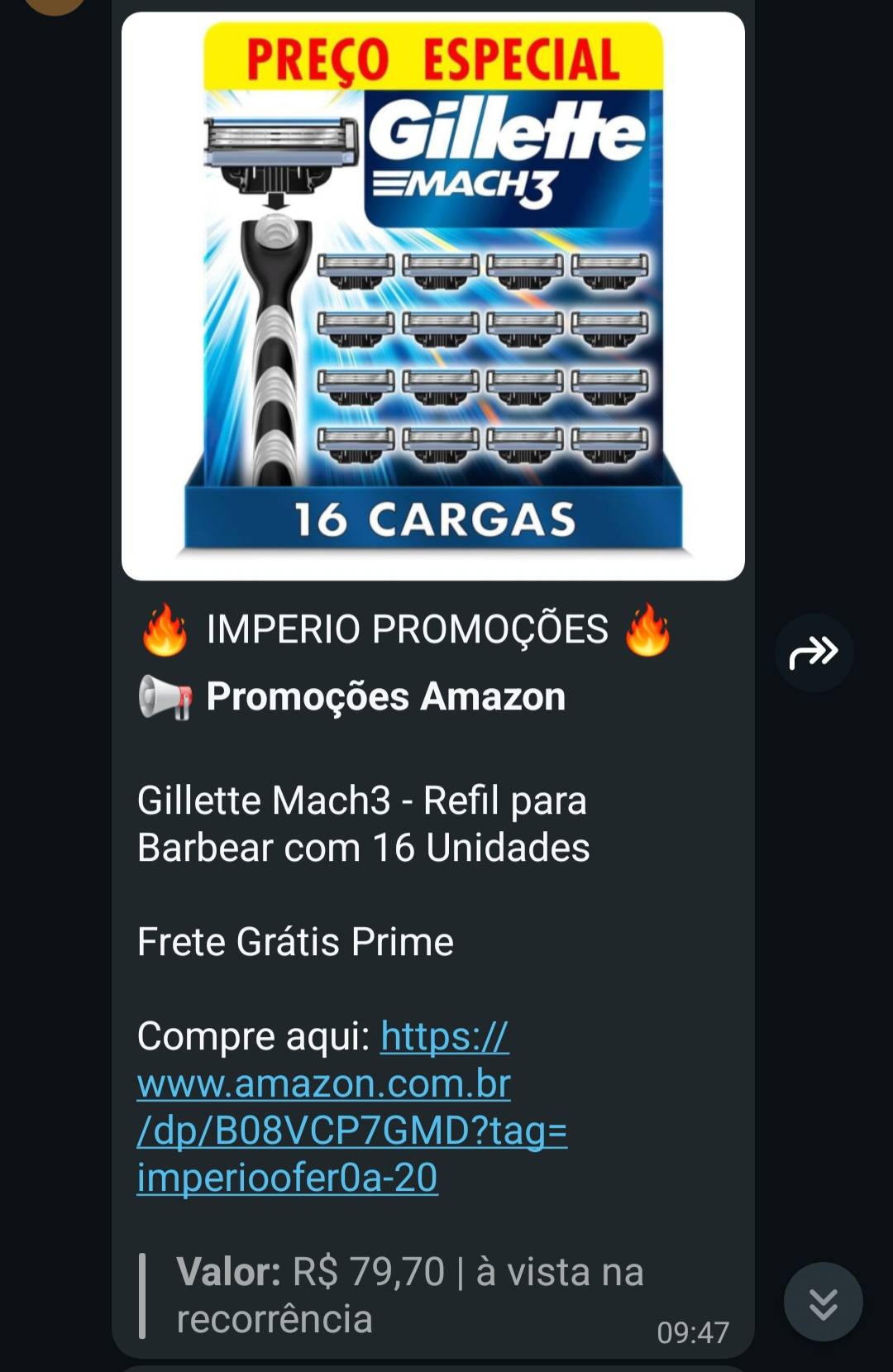This screenshot has width=893, height=1372.
Task: Tap the bold Promoções Amazon title
Action: [x=385, y=696]
